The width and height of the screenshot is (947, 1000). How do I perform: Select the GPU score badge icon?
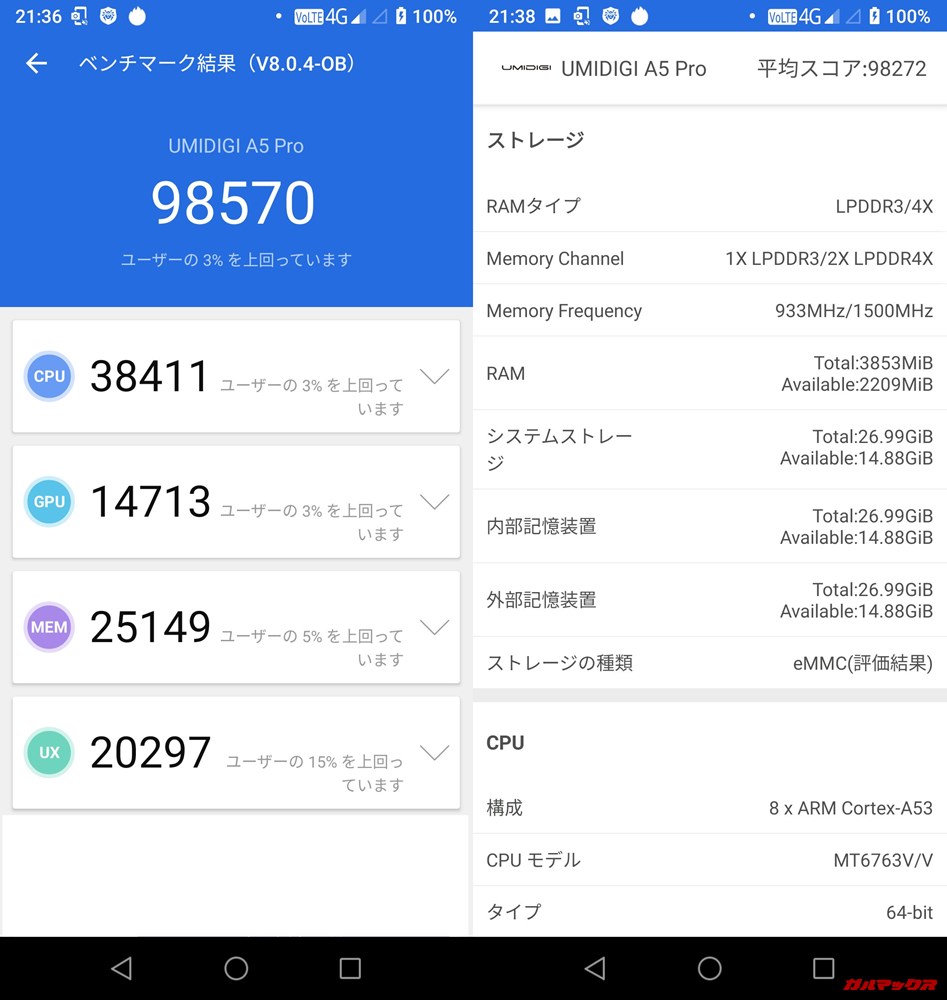(x=48, y=502)
